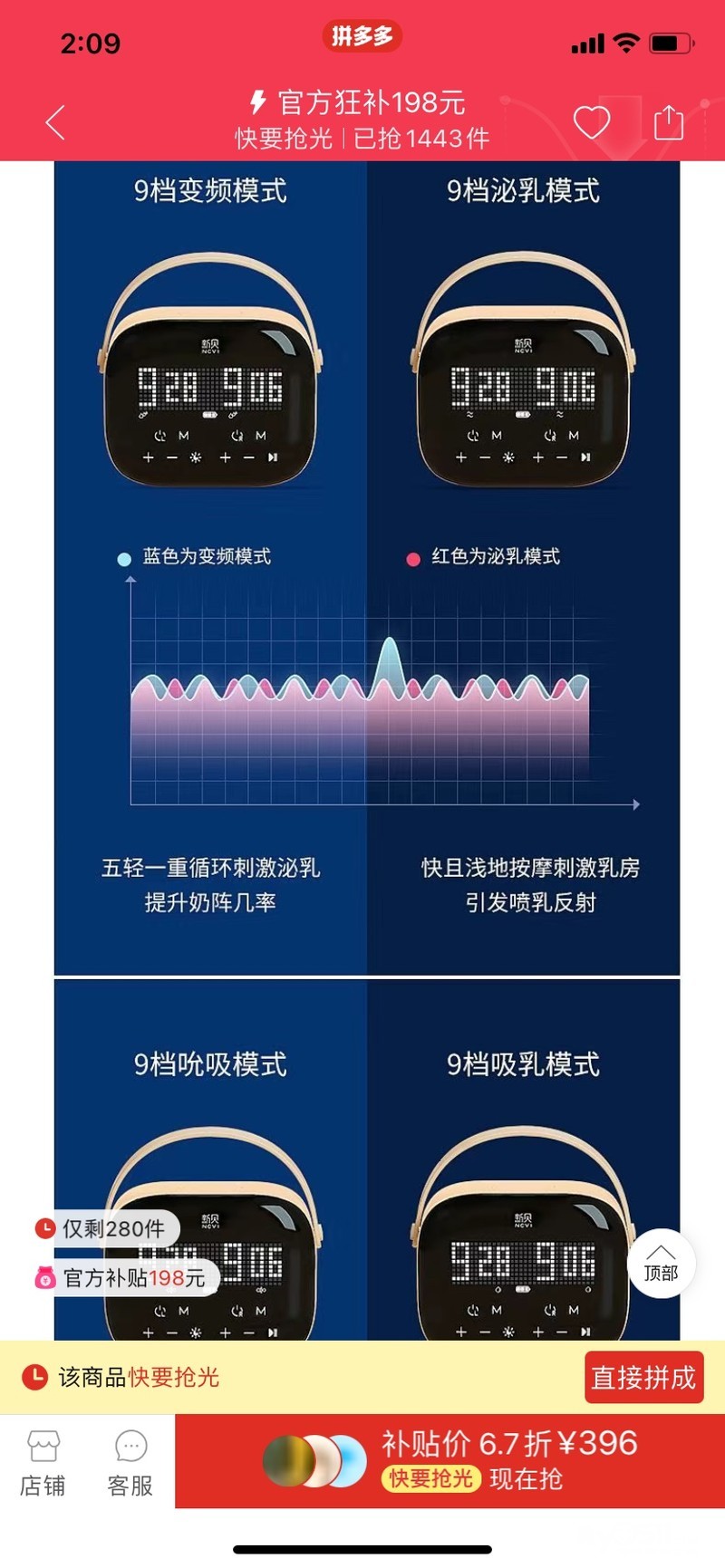Share this product page

669,122
